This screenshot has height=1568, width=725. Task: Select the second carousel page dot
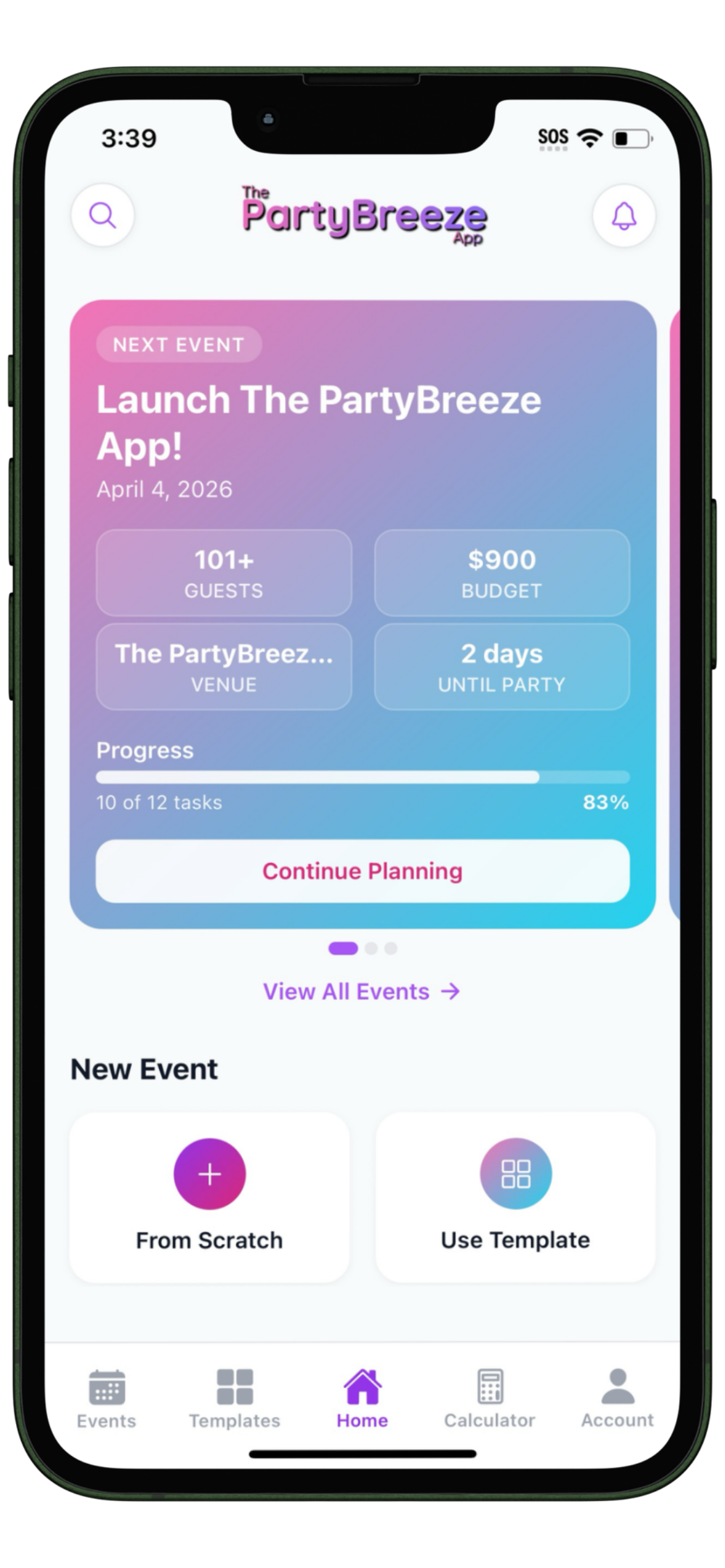[x=371, y=948]
